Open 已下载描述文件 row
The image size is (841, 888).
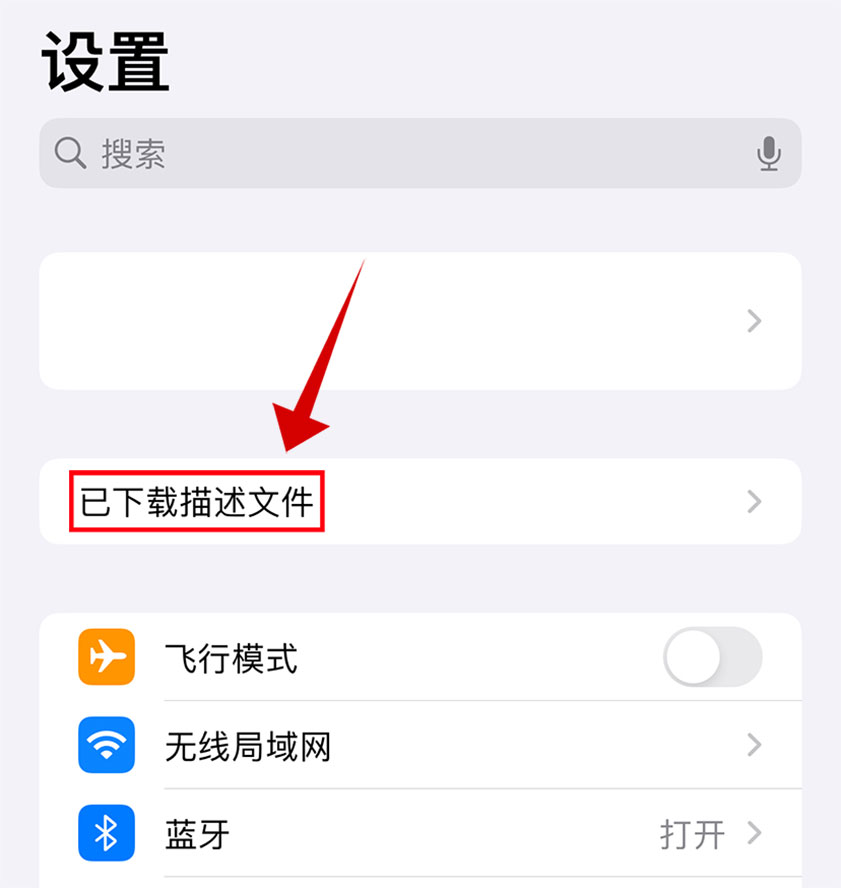420,502
